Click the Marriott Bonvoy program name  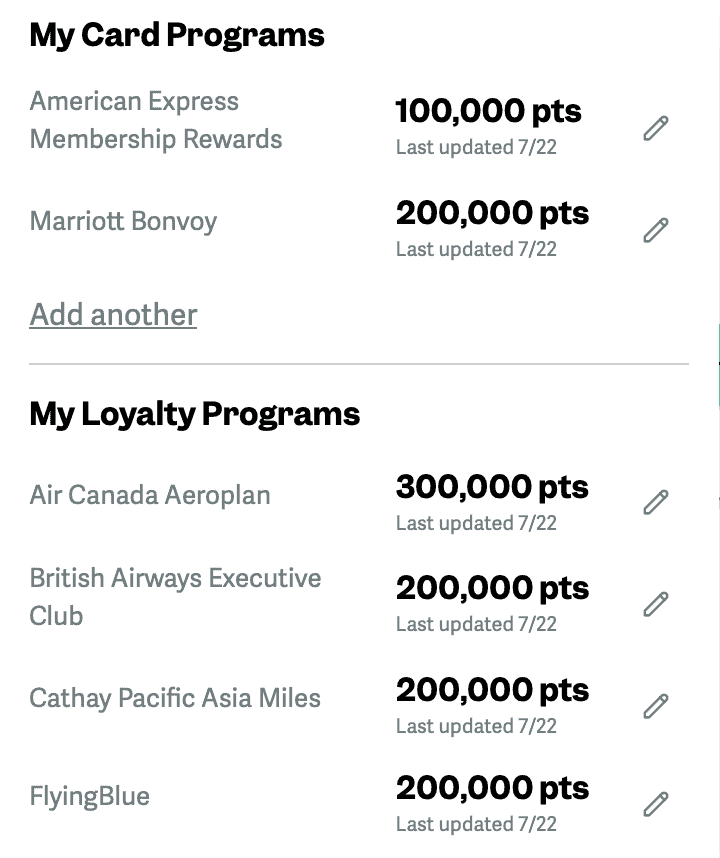pos(123,221)
